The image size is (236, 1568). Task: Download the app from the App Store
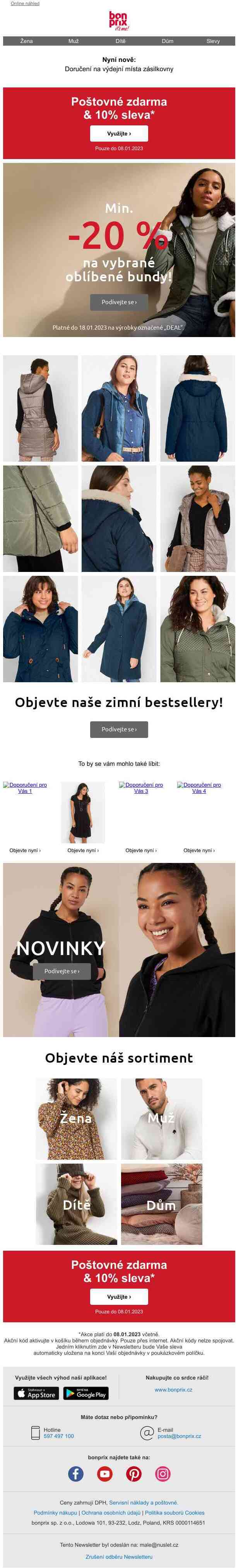tap(36, 1393)
